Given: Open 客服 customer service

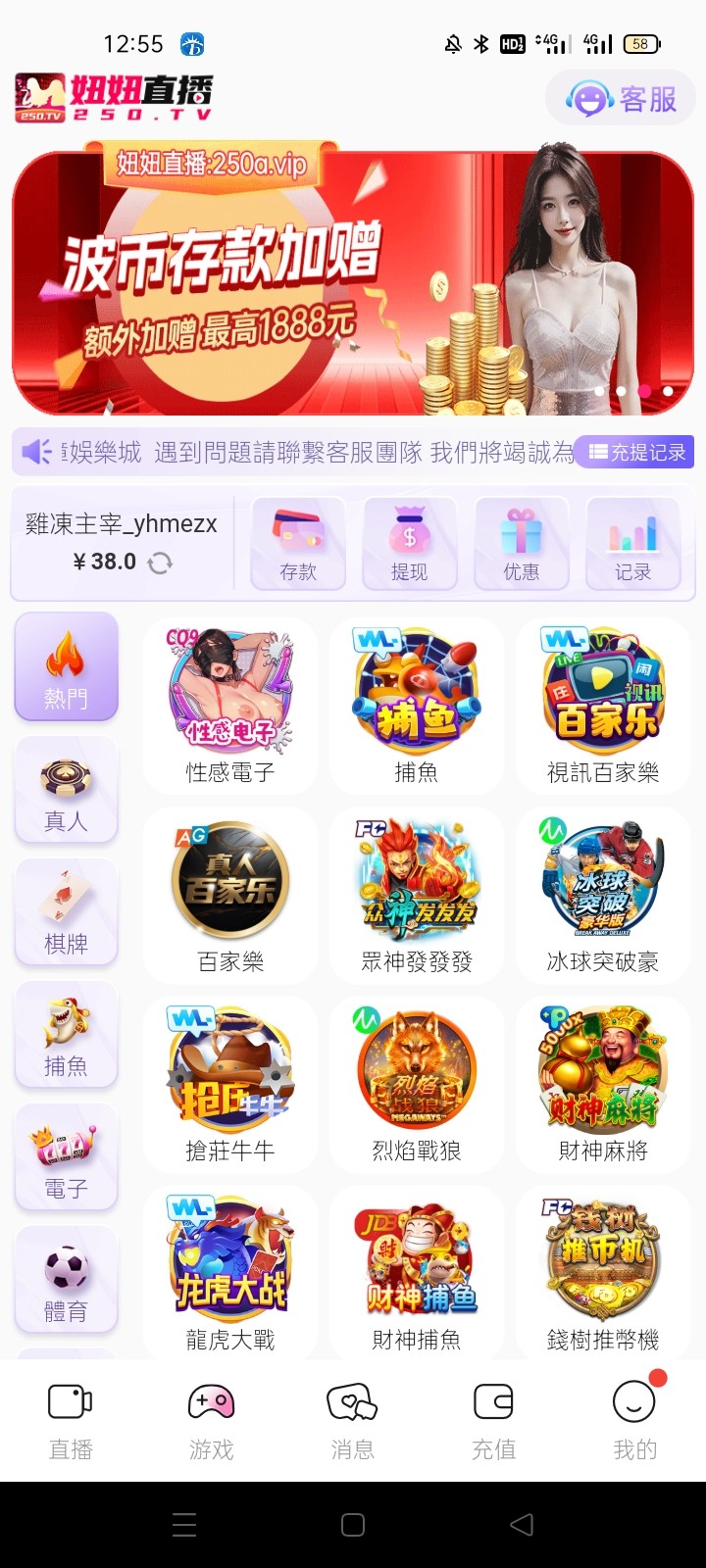Looking at the screenshot, I should (x=621, y=99).
